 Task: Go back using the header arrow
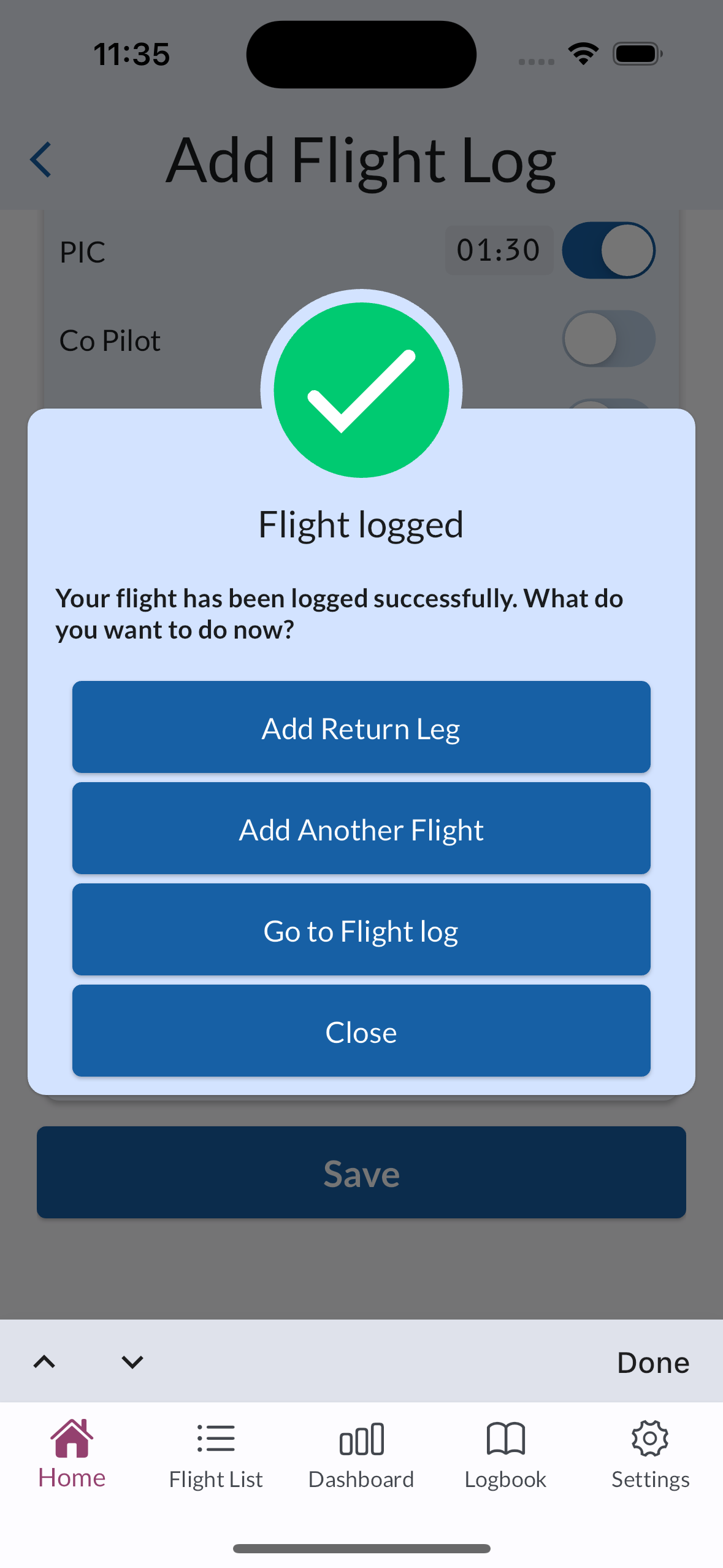41,160
